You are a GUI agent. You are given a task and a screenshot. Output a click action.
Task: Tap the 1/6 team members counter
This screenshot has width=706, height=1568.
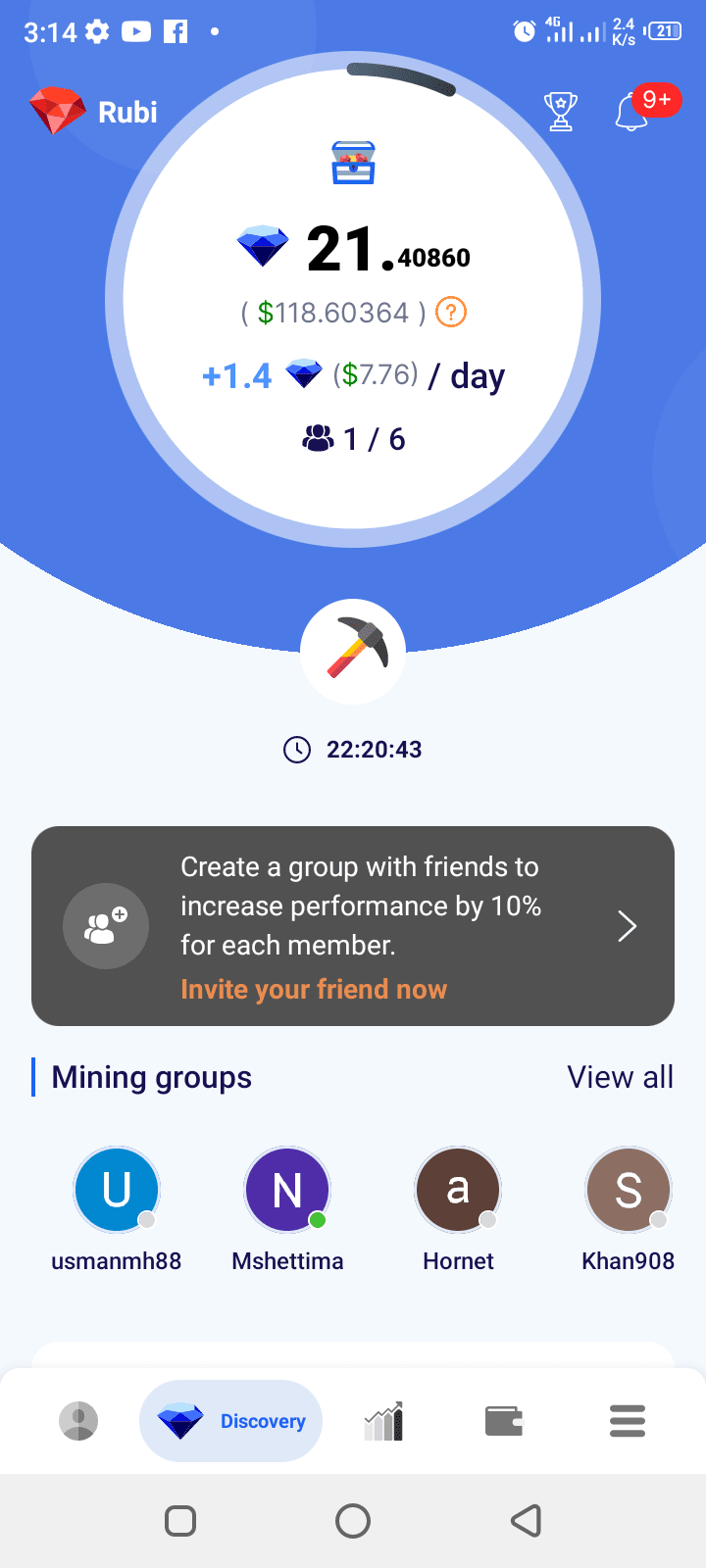click(353, 438)
